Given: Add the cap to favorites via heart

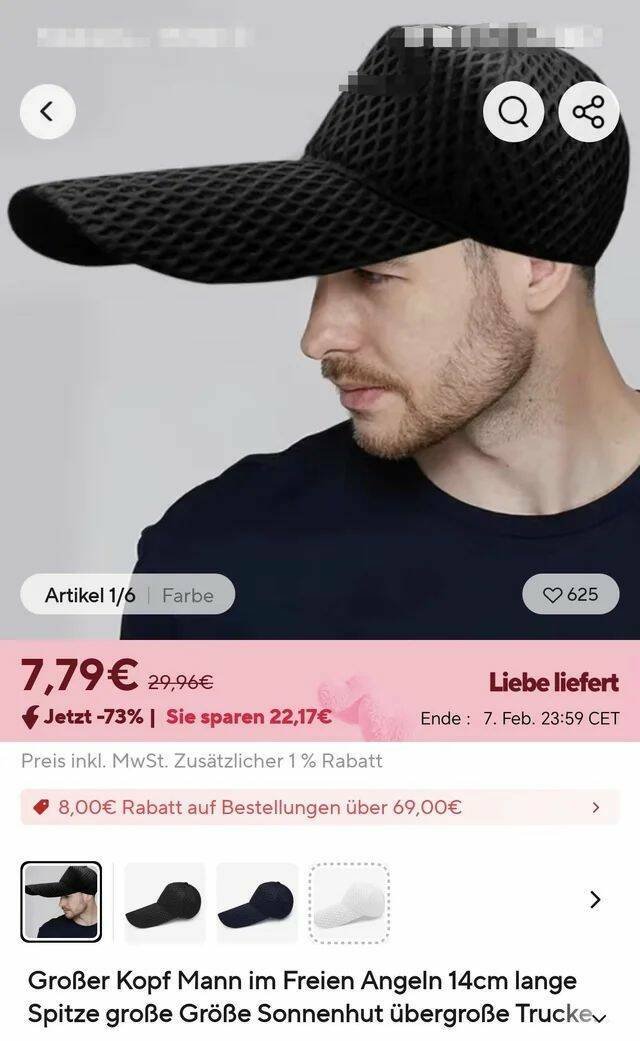Looking at the screenshot, I should [x=570, y=595].
